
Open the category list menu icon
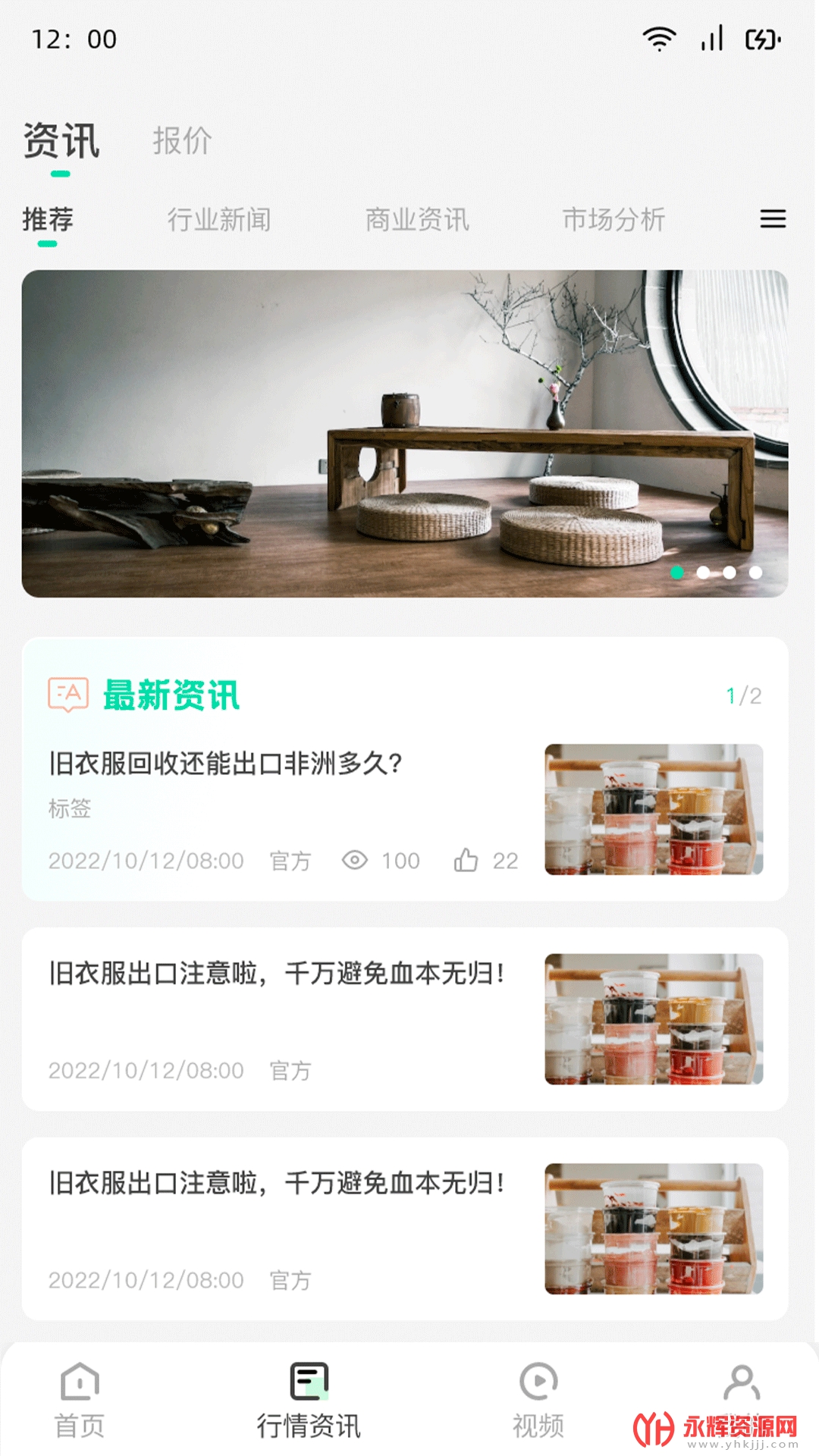click(773, 219)
